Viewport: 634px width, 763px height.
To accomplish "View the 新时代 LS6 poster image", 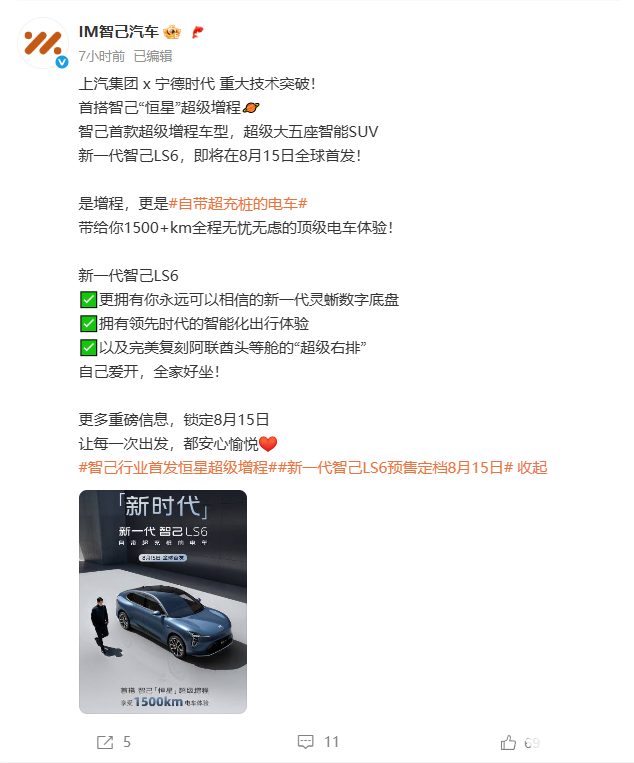I will [x=163, y=601].
